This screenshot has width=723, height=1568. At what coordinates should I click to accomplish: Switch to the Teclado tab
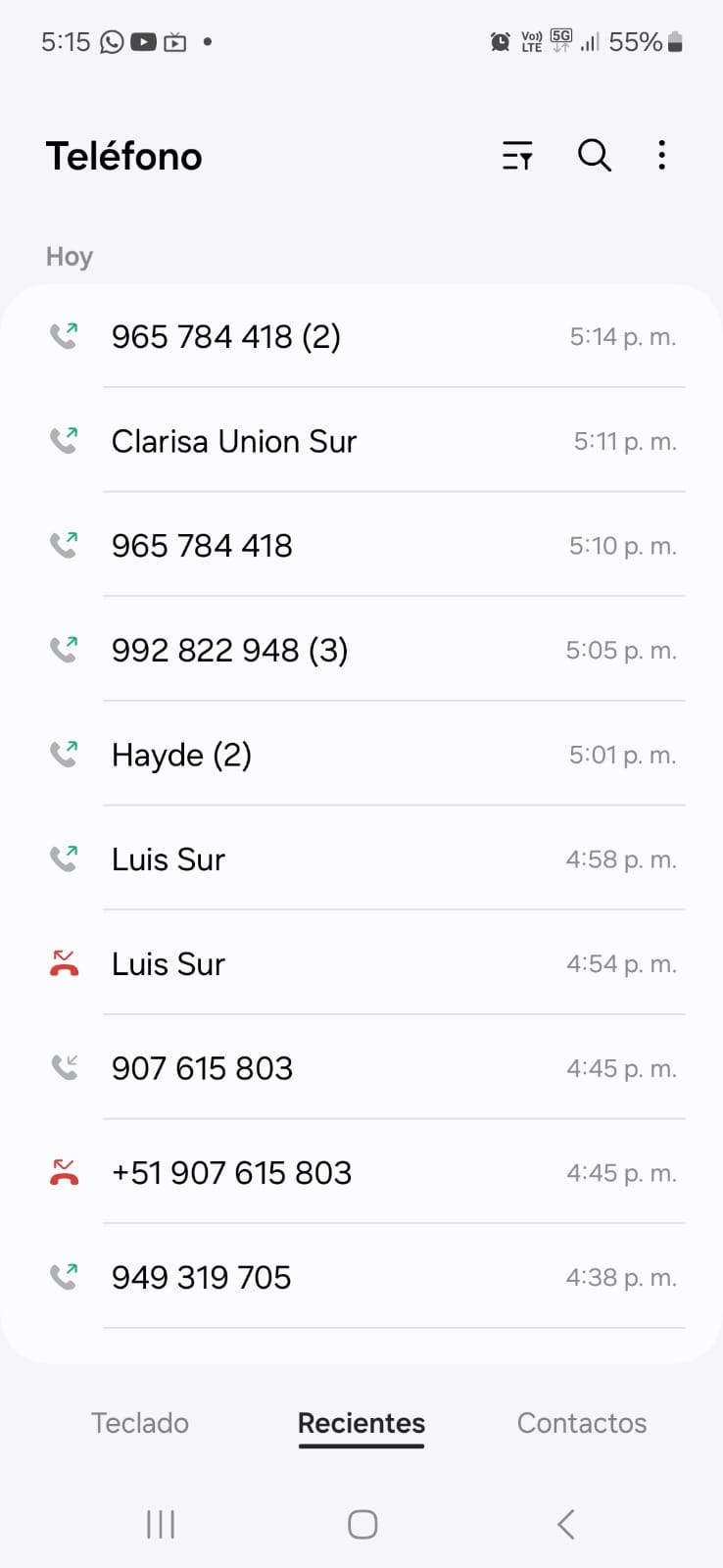coord(140,1423)
